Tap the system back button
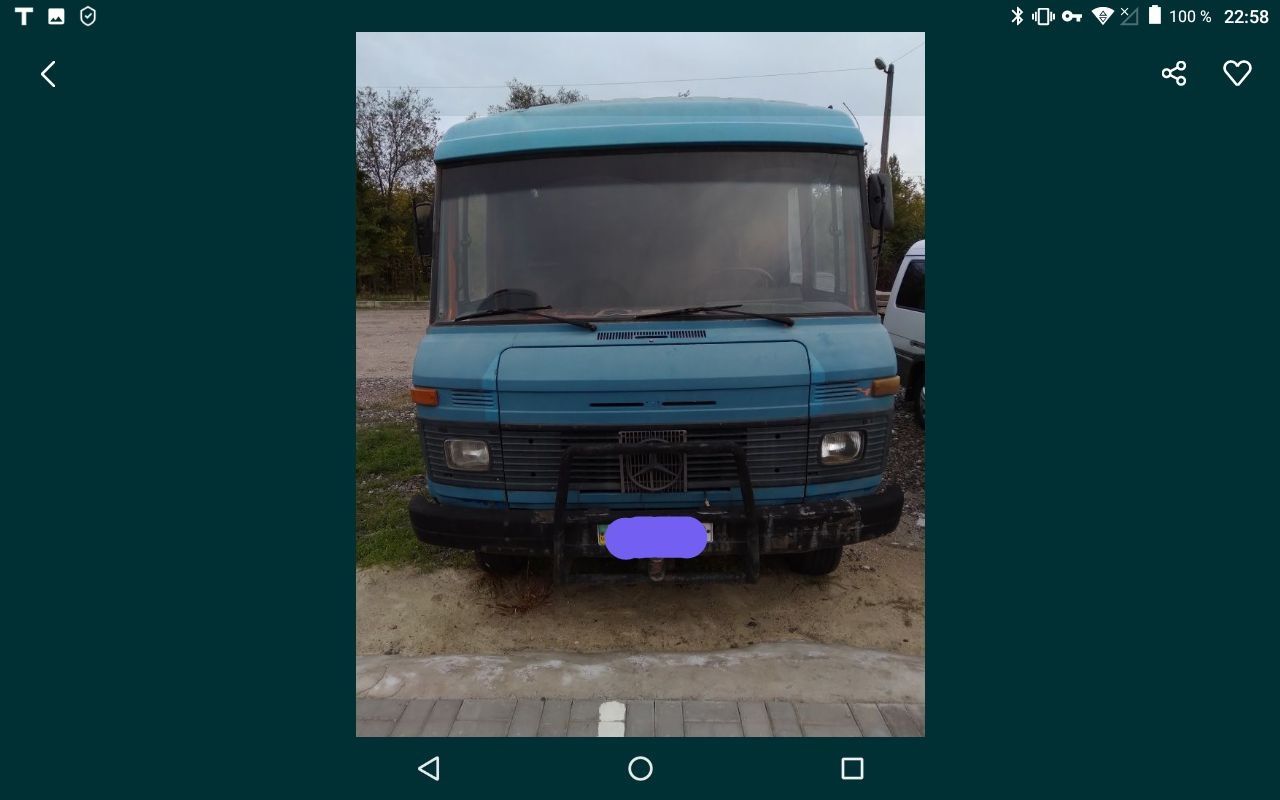The image size is (1280, 800). [x=429, y=768]
